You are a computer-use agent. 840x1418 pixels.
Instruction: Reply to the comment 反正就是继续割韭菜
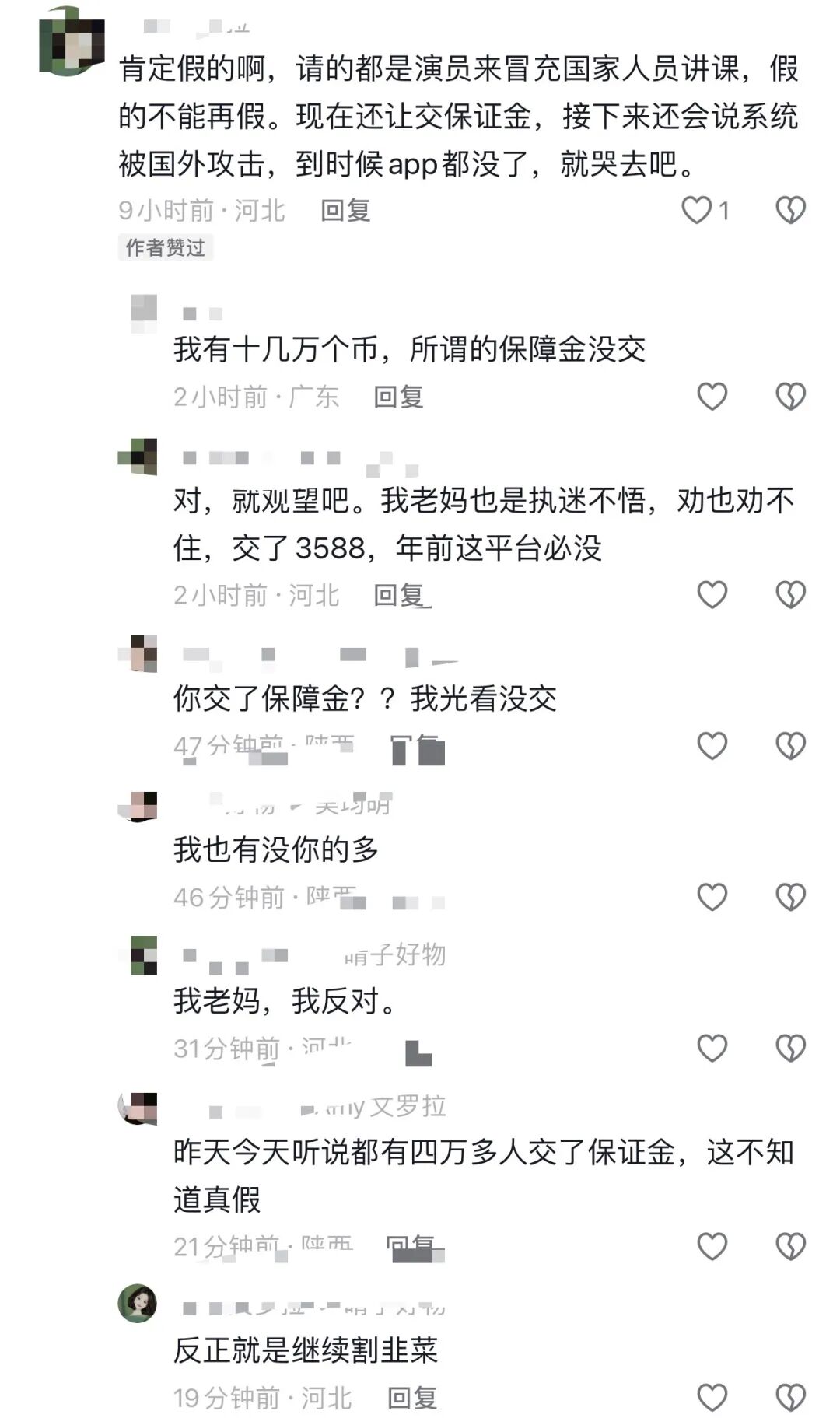click(x=412, y=1397)
